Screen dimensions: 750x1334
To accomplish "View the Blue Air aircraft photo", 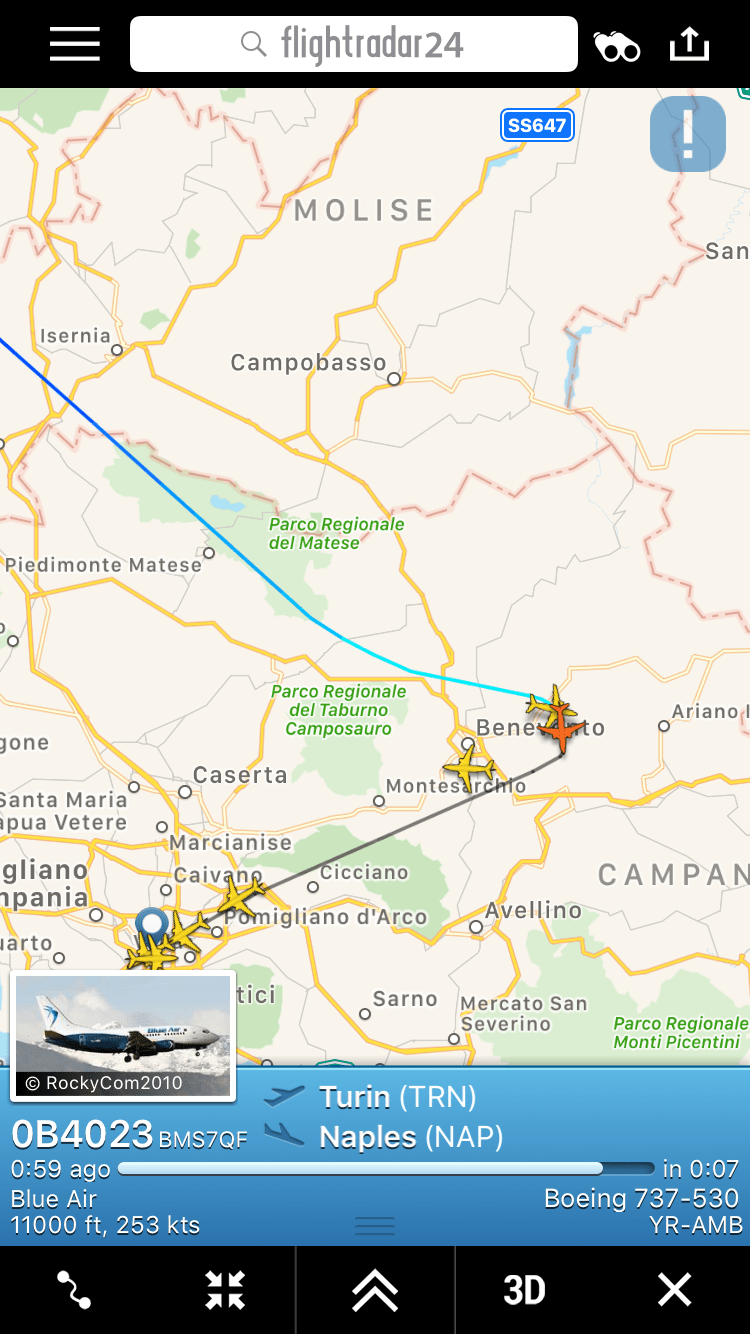I will pos(123,1036).
